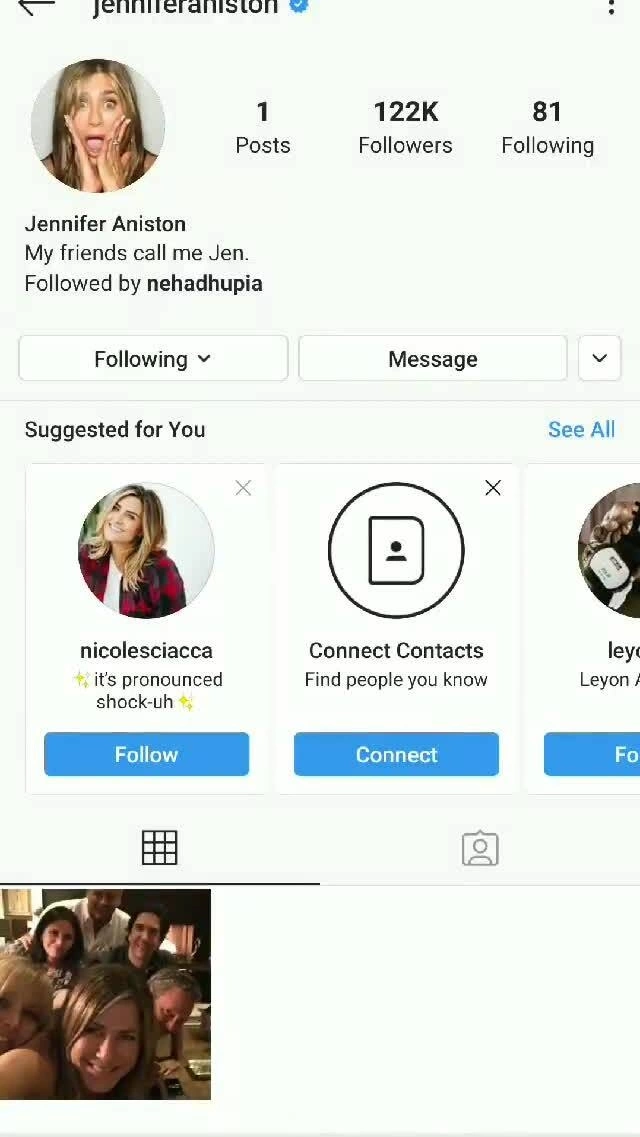Send a Message to this profile
The width and height of the screenshot is (640, 1137).
point(432,359)
